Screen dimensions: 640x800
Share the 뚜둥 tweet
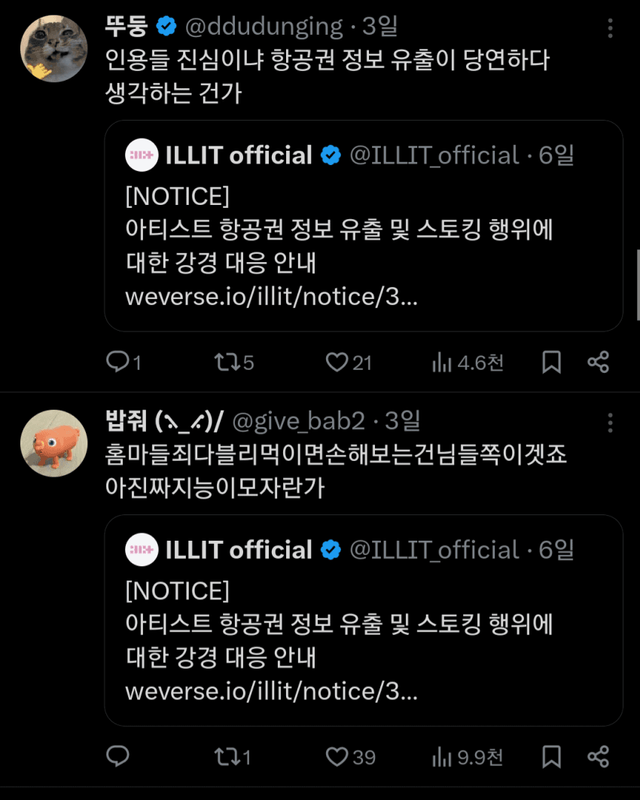pyautogui.click(x=598, y=362)
